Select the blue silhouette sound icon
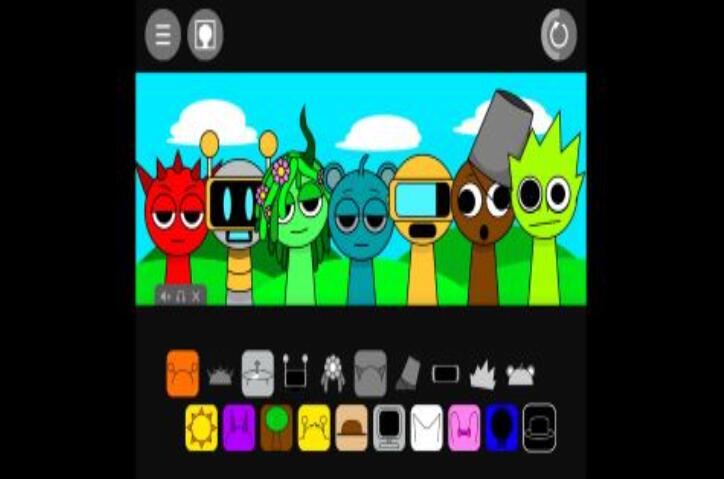This screenshot has height=479, width=724. [x=501, y=427]
